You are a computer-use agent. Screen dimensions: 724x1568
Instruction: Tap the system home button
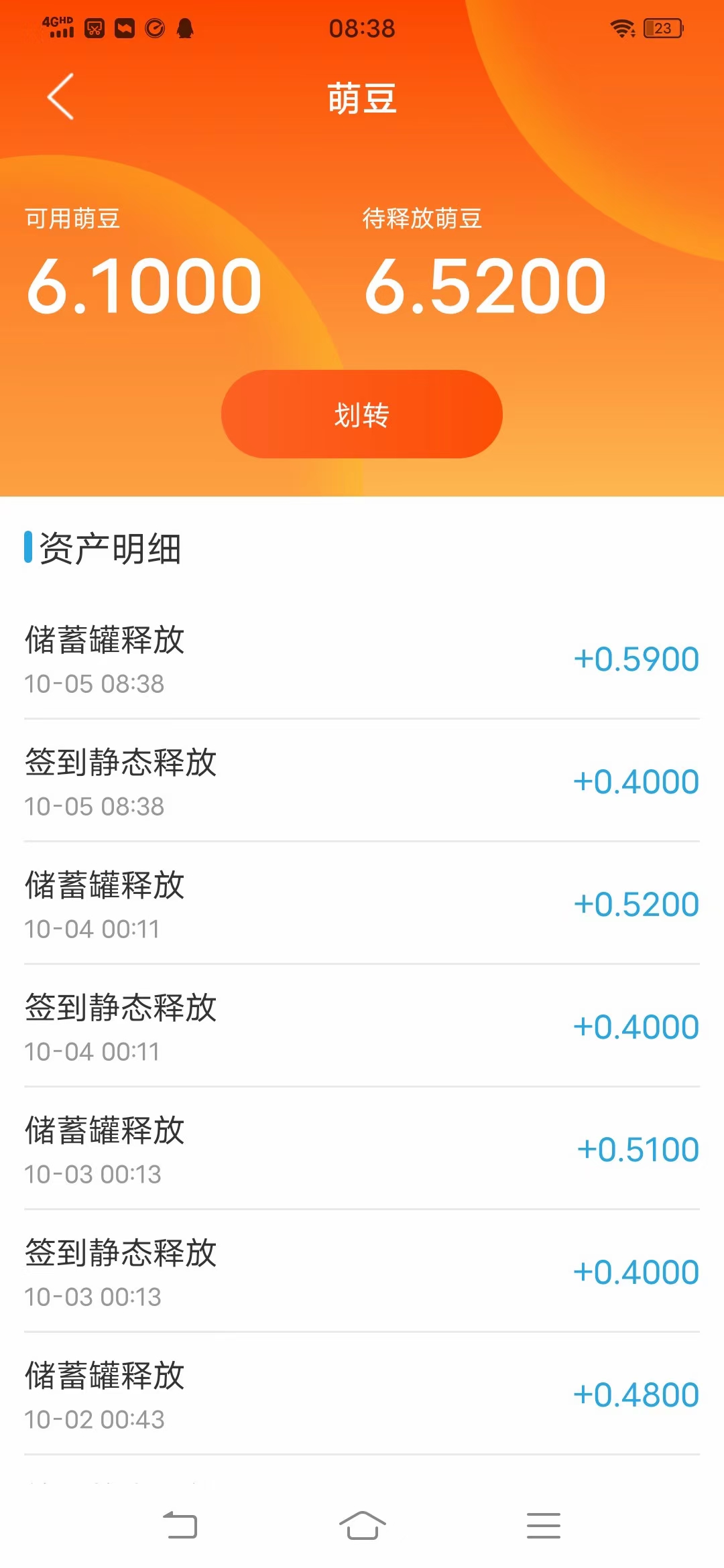click(362, 1526)
